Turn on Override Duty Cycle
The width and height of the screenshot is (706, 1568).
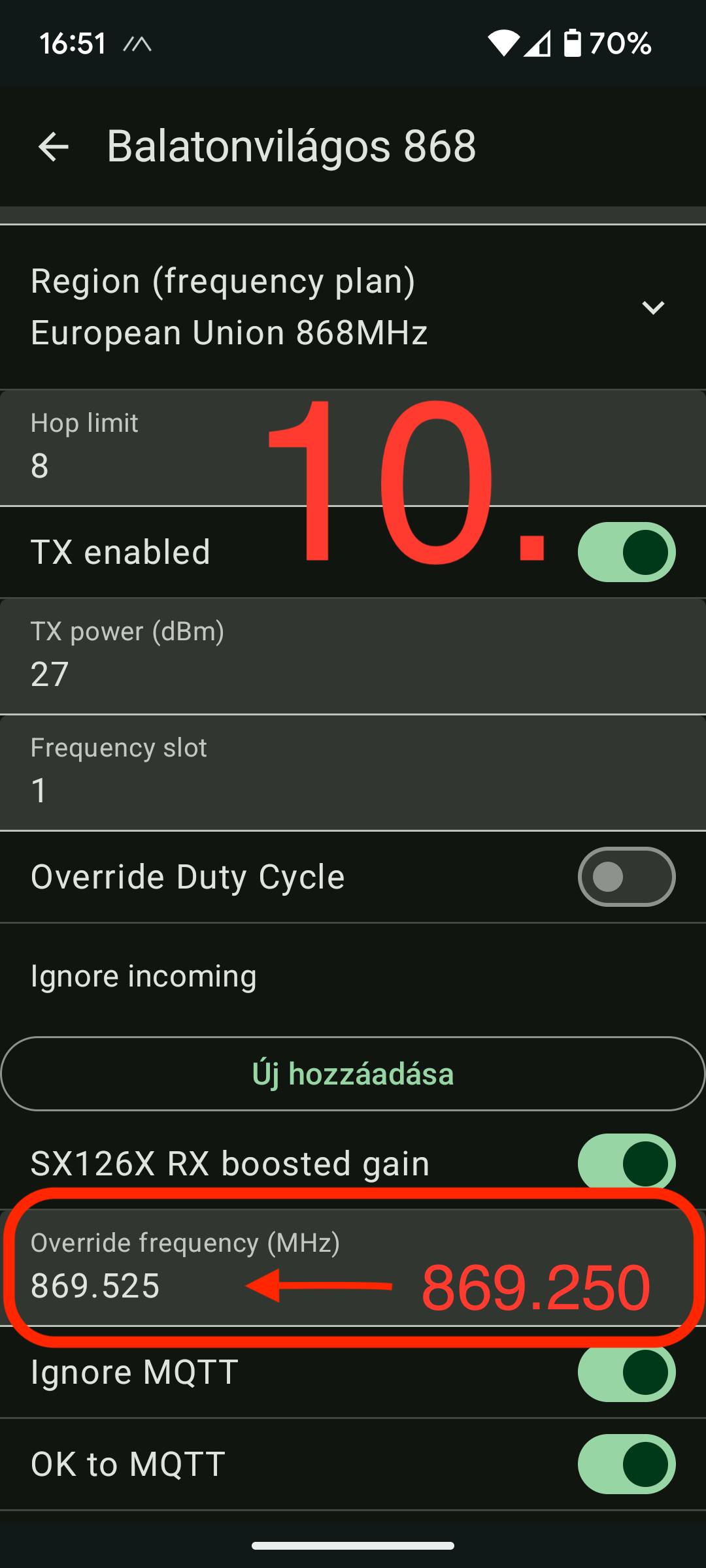[626, 877]
